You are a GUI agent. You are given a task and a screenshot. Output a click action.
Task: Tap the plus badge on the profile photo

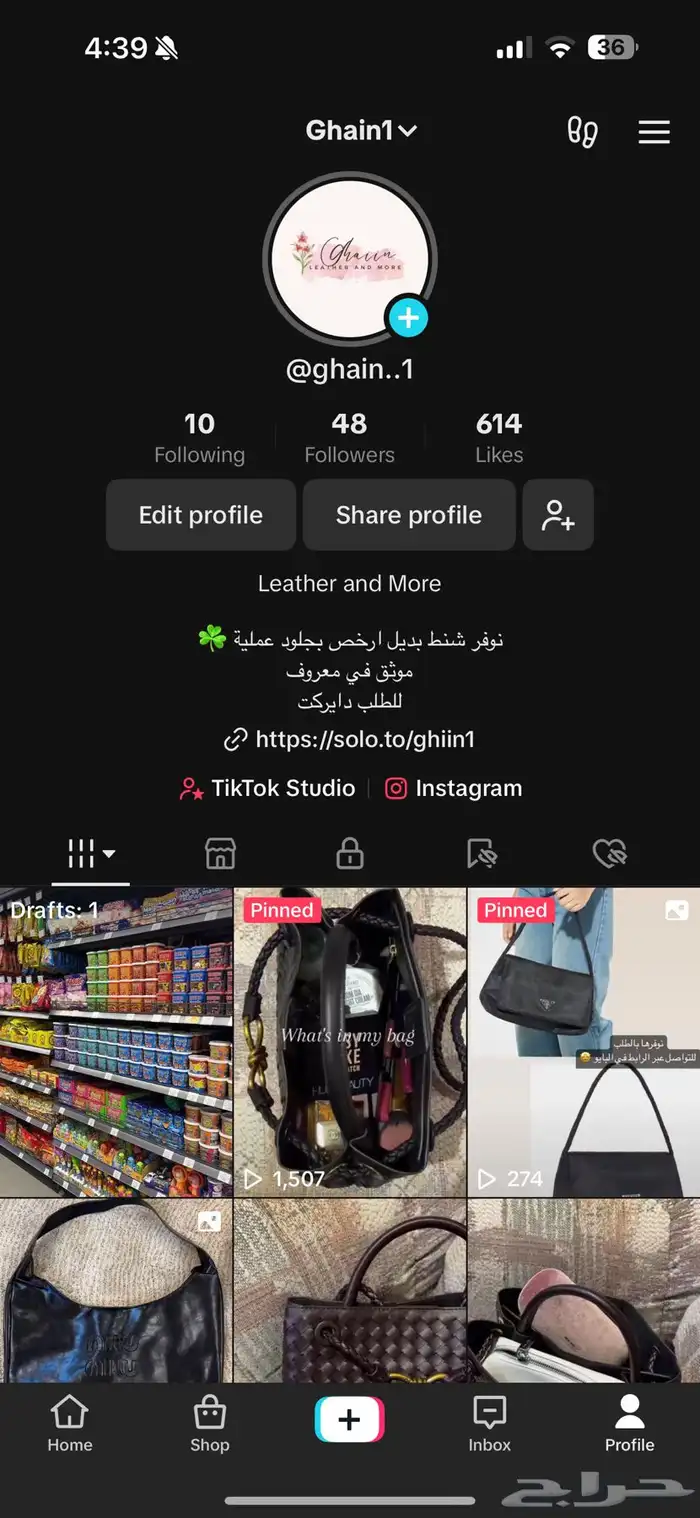408,319
